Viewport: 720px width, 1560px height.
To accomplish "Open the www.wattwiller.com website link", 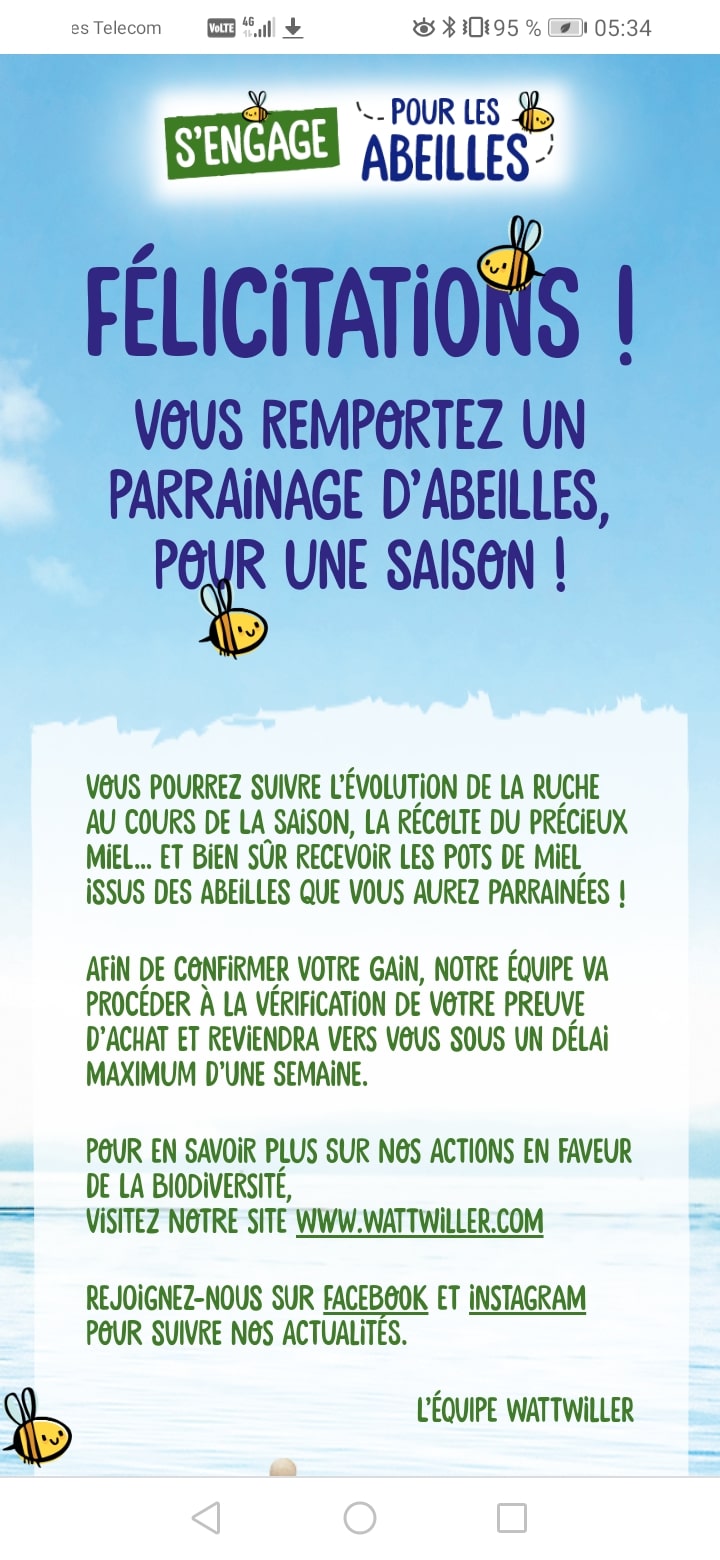I will pyautogui.click(x=420, y=1221).
